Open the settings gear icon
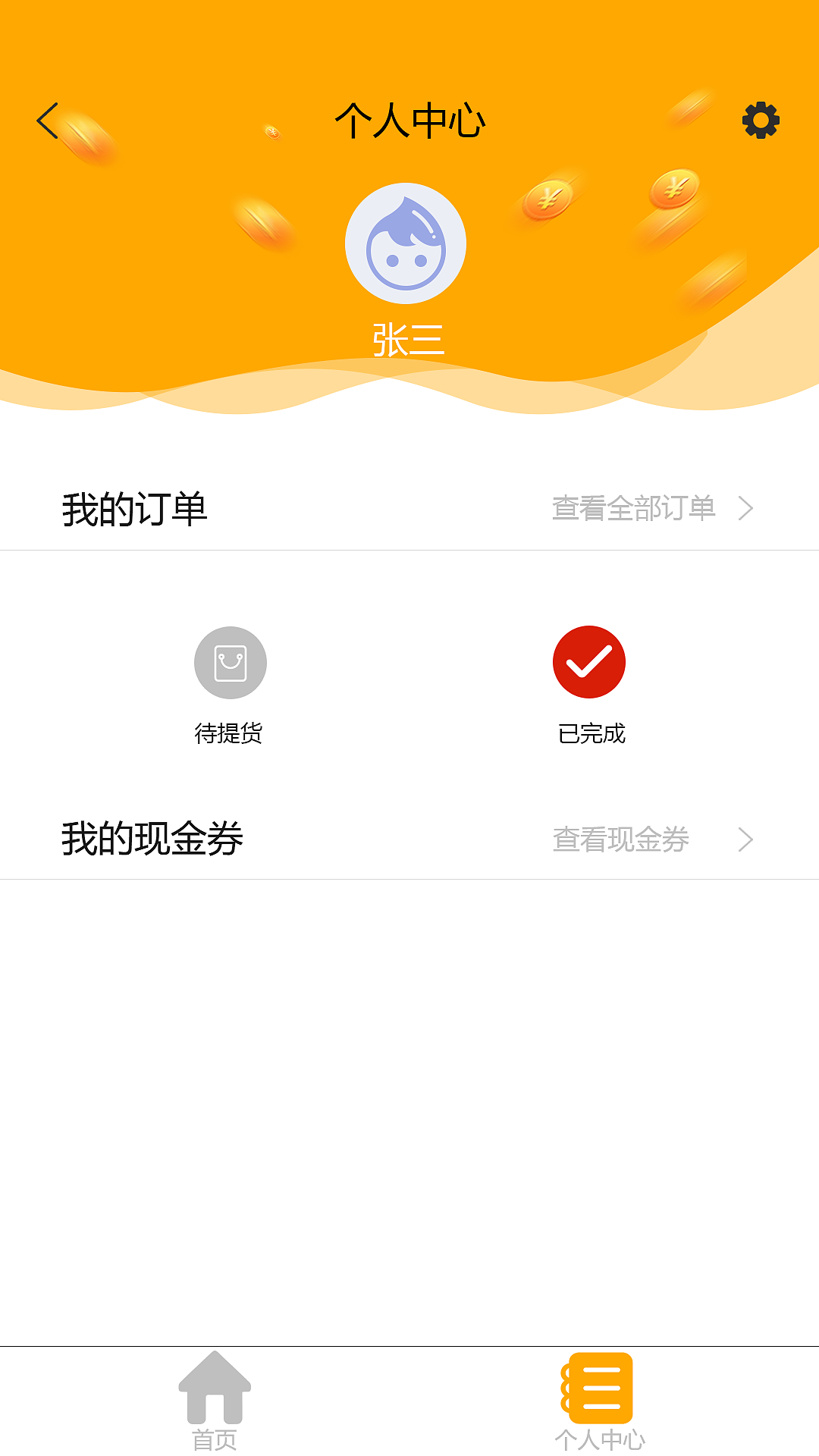The width and height of the screenshot is (819, 1456). [760, 121]
